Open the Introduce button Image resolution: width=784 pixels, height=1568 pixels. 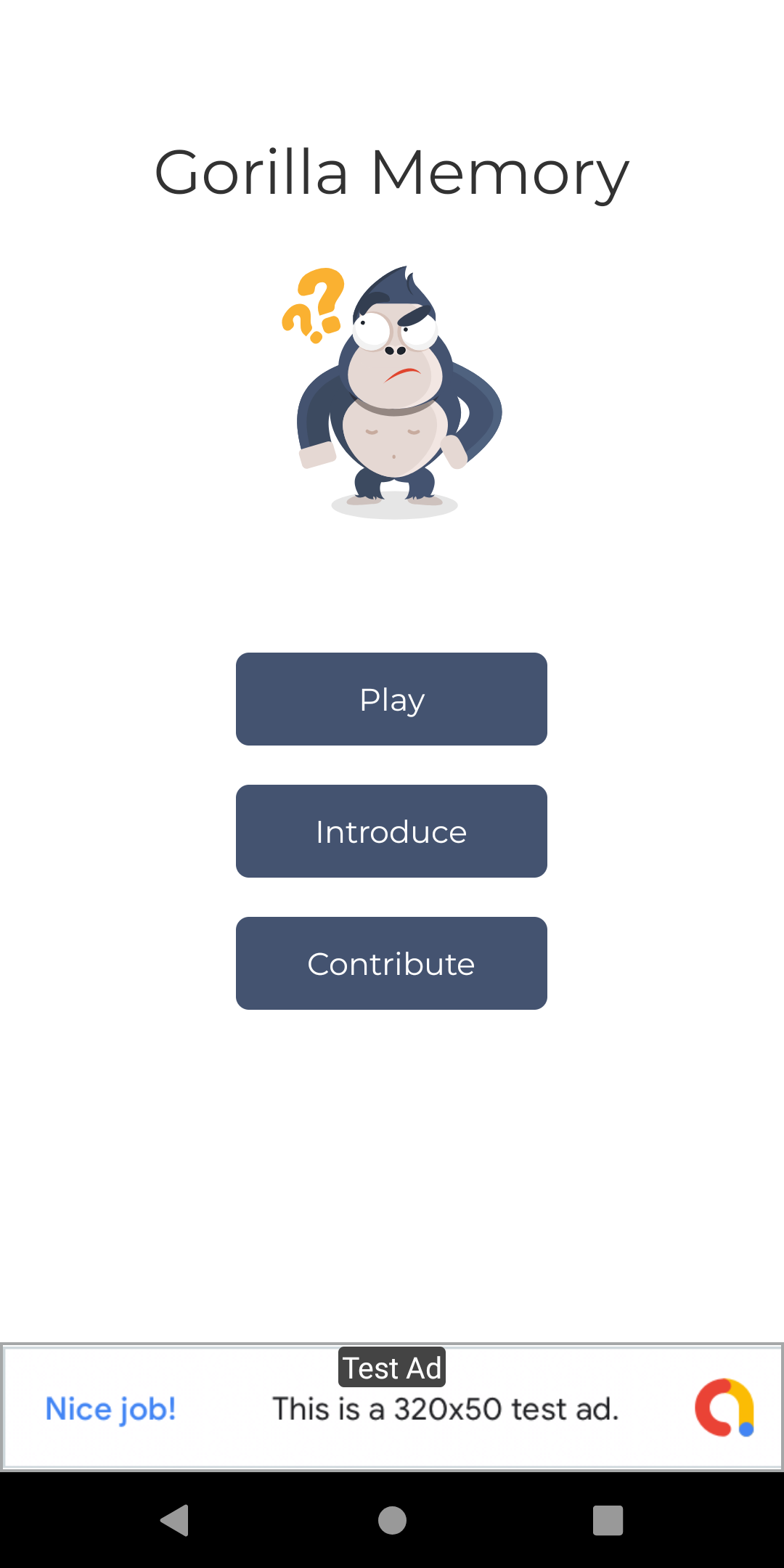coord(391,831)
